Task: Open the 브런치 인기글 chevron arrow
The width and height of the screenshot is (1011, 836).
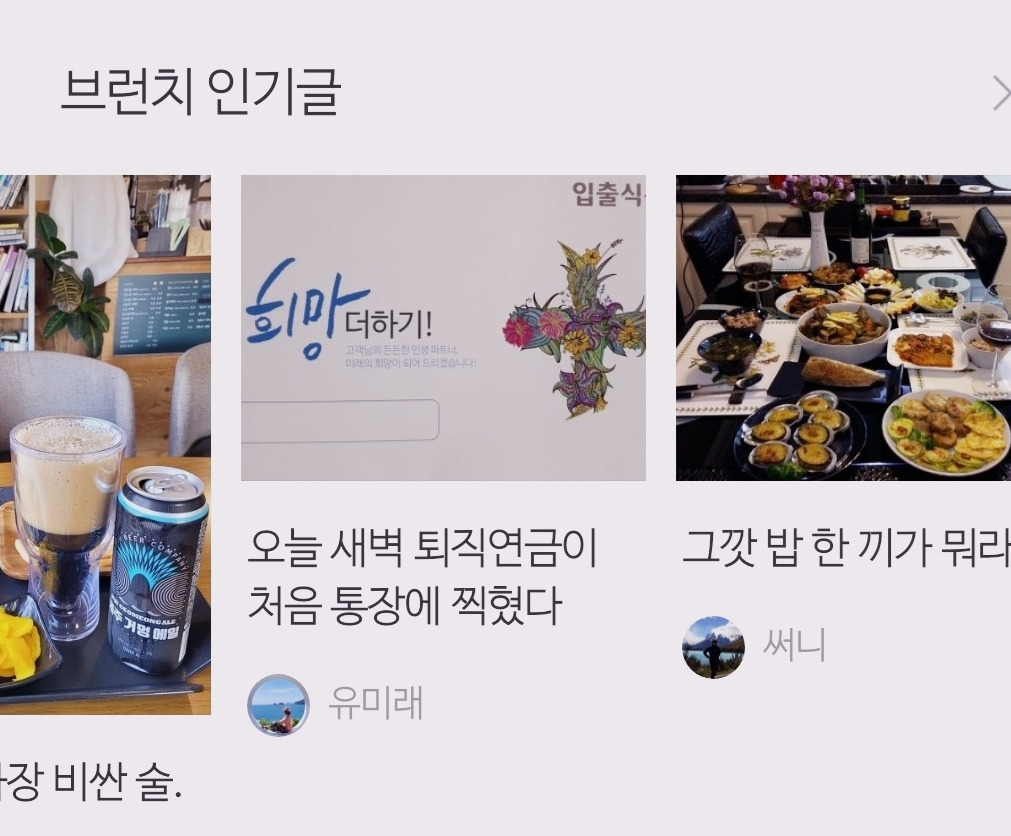Action: [x=1001, y=94]
